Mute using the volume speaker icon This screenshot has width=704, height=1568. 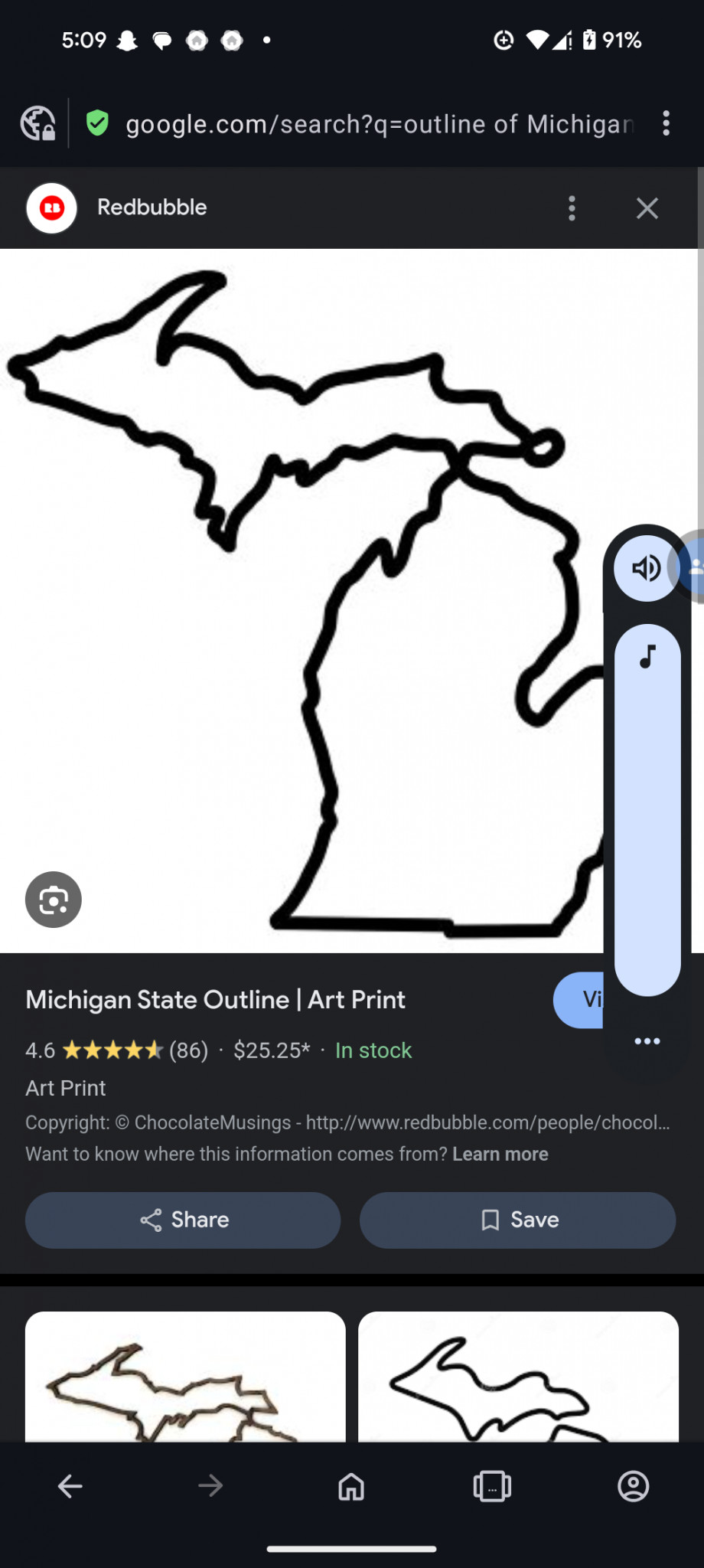point(647,568)
